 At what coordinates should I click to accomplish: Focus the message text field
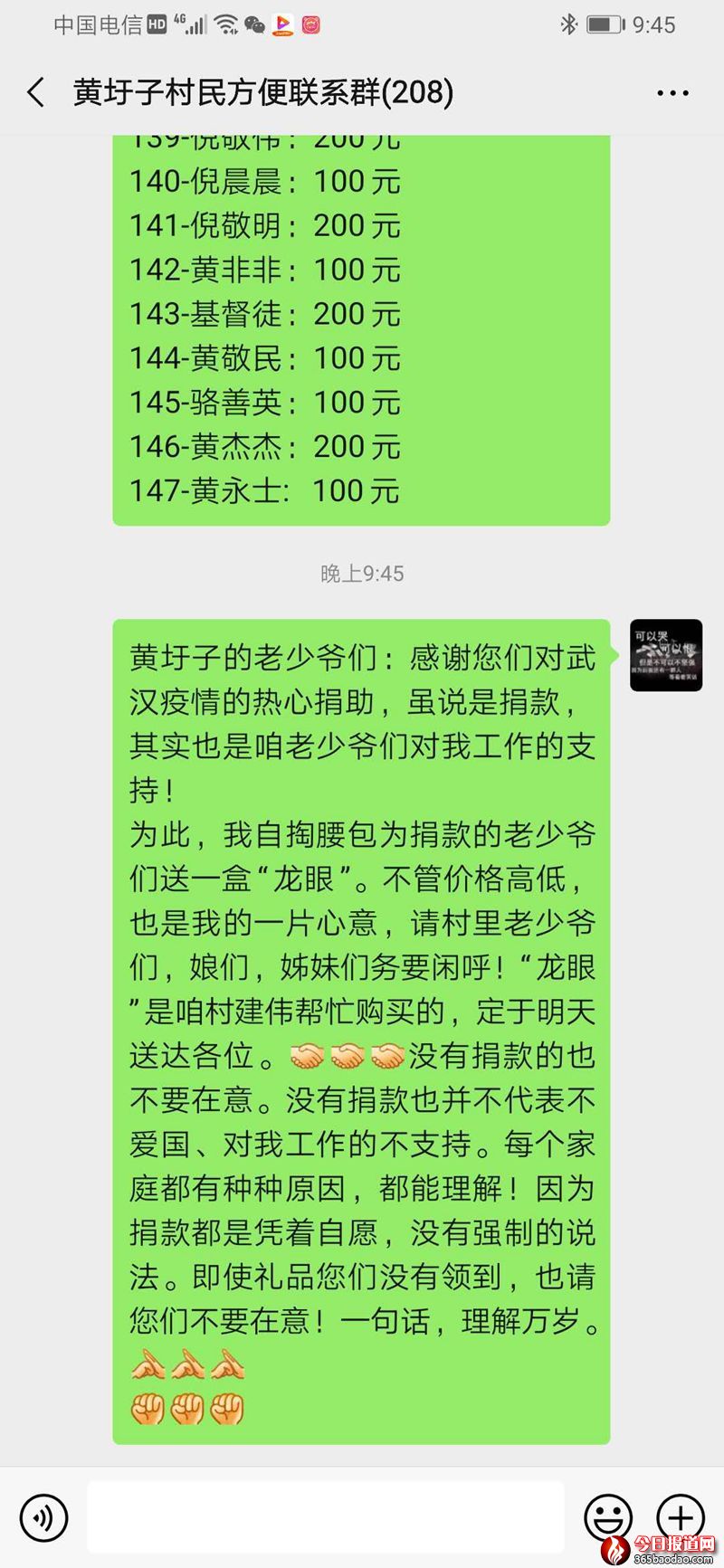point(326,1517)
